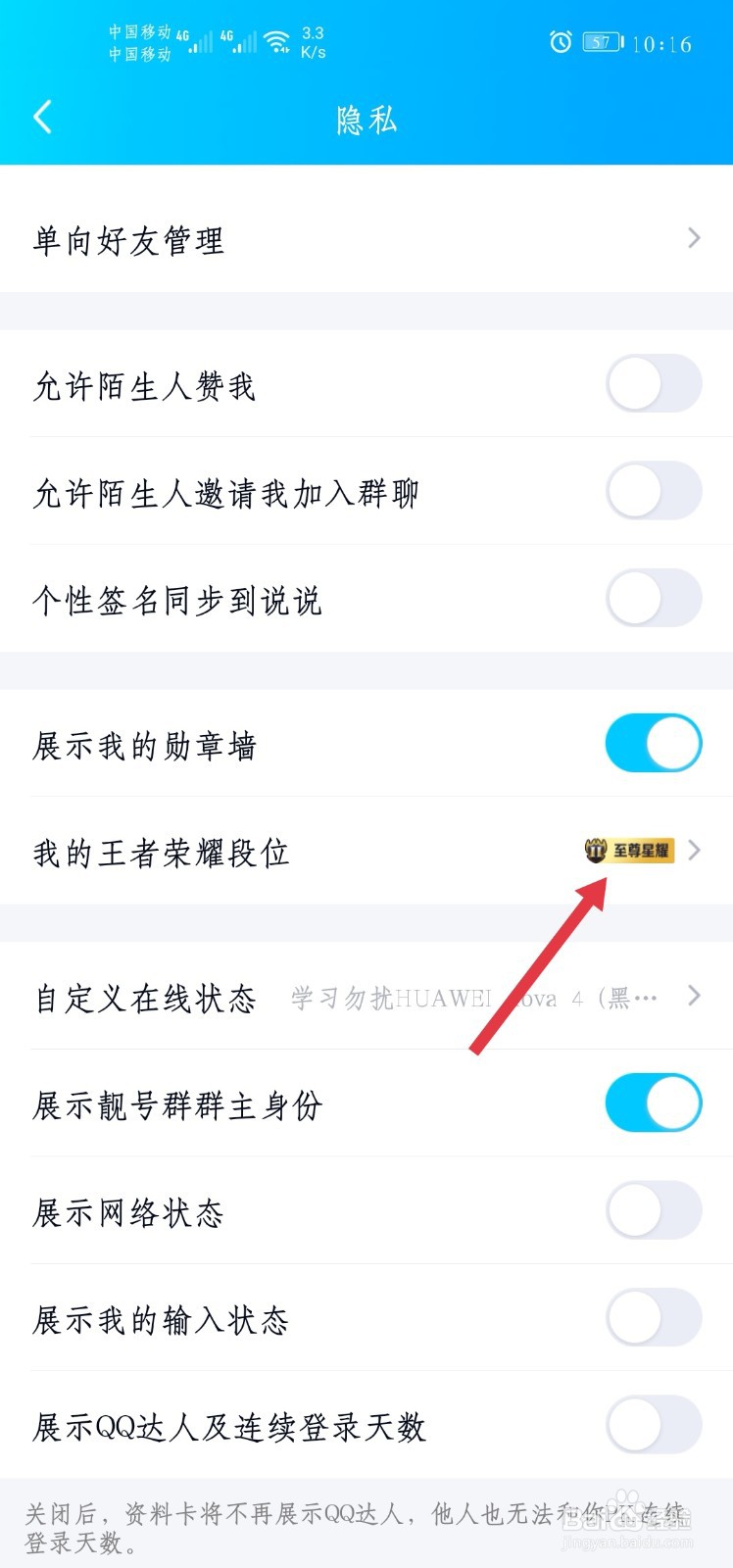The height and width of the screenshot is (1568, 733).
Task: Tap the 自定义在线状态 label
Action: click(x=145, y=997)
